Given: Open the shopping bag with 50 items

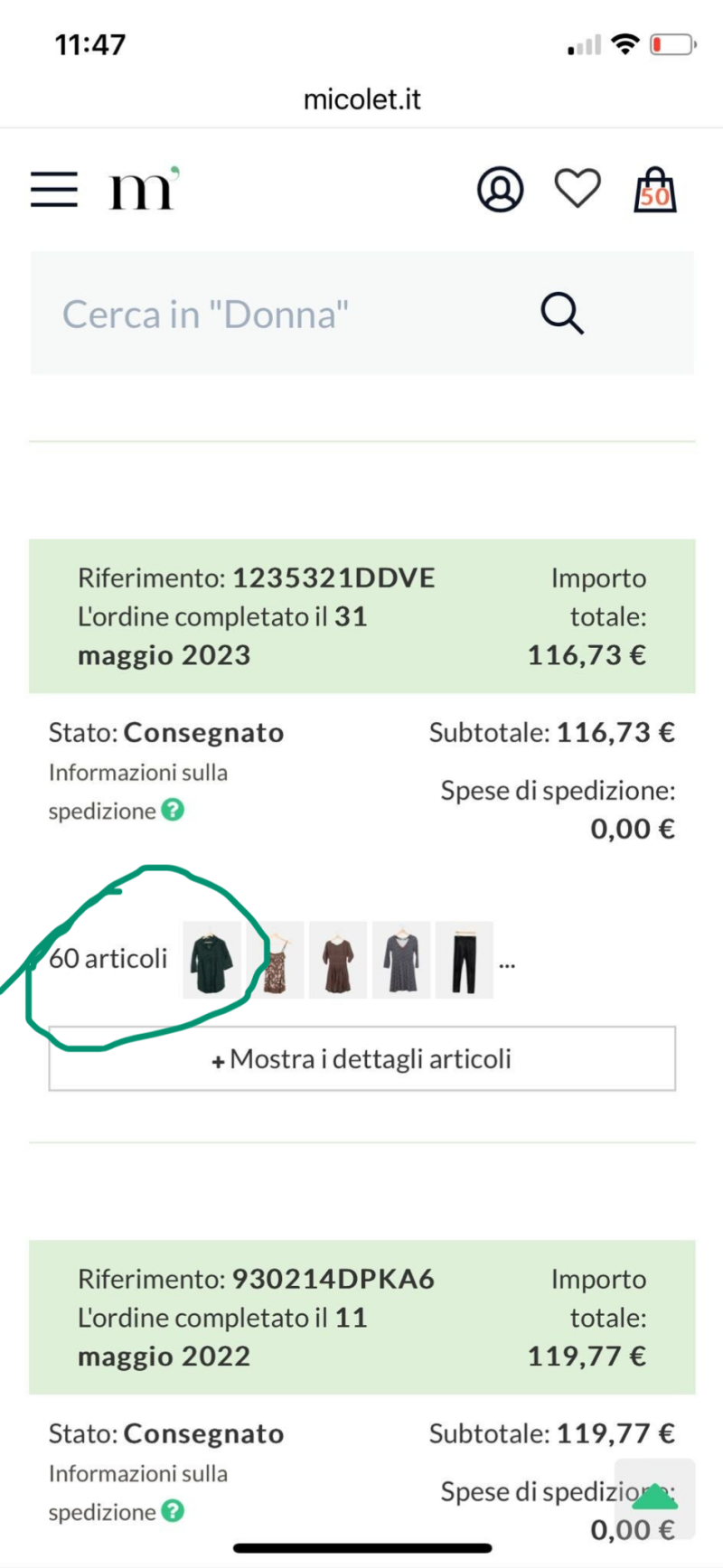Looking at the screenshot, I should 653,190.
